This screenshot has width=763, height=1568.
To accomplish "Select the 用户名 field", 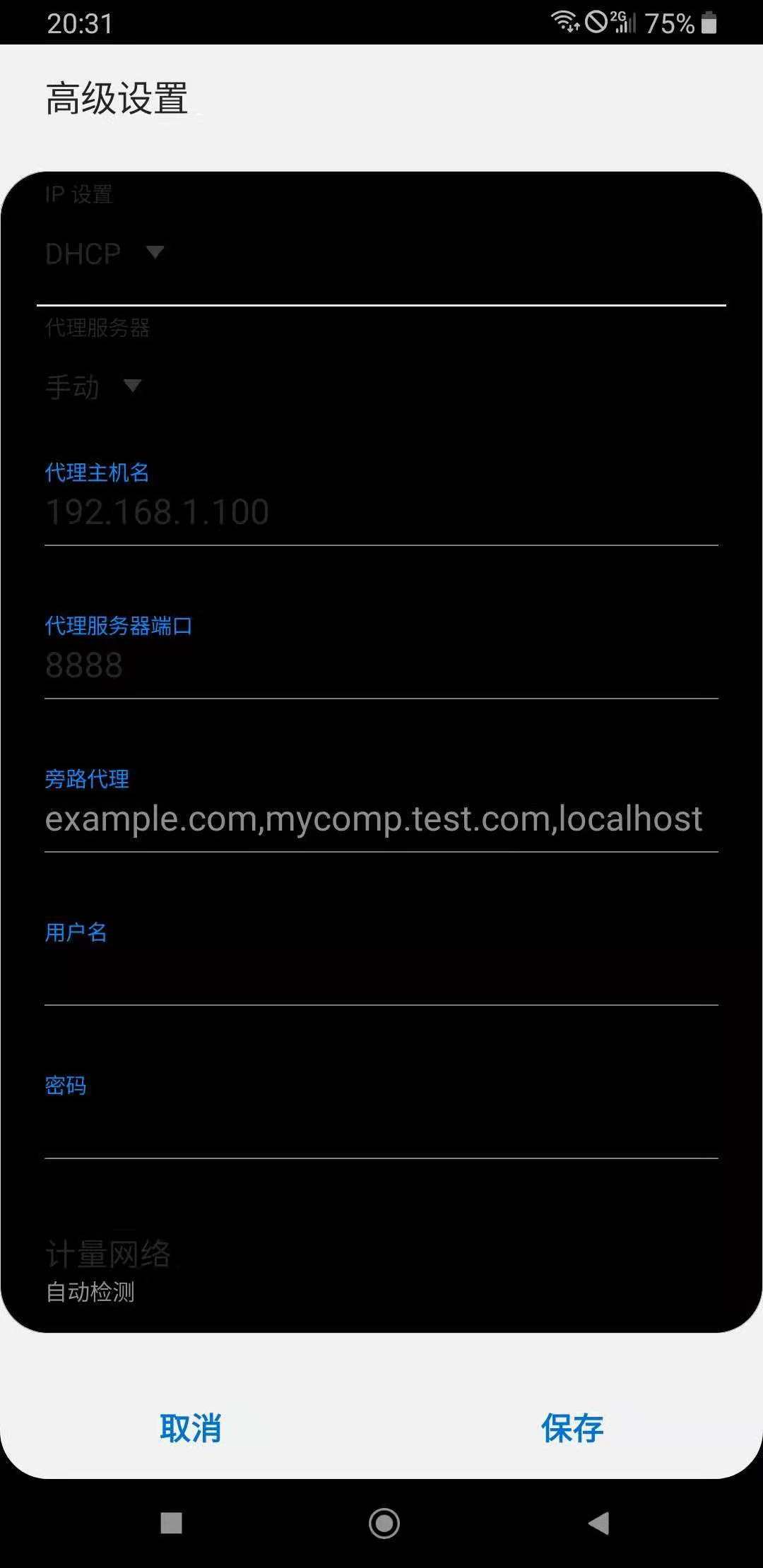I will pyautogui.click(x=381, y=973).
